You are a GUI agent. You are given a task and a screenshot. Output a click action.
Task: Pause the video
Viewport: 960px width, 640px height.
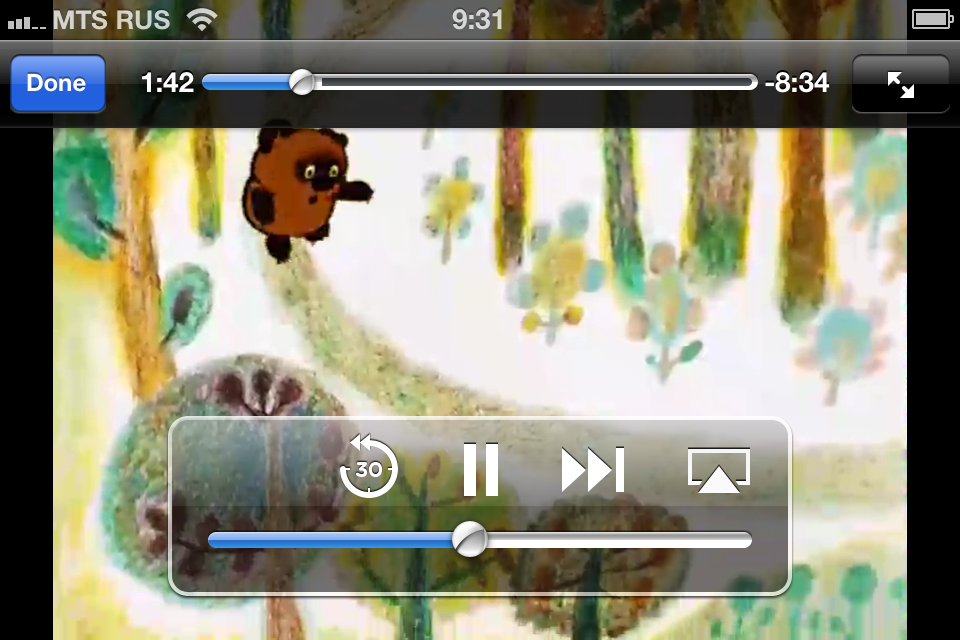(x=480, y=469)
